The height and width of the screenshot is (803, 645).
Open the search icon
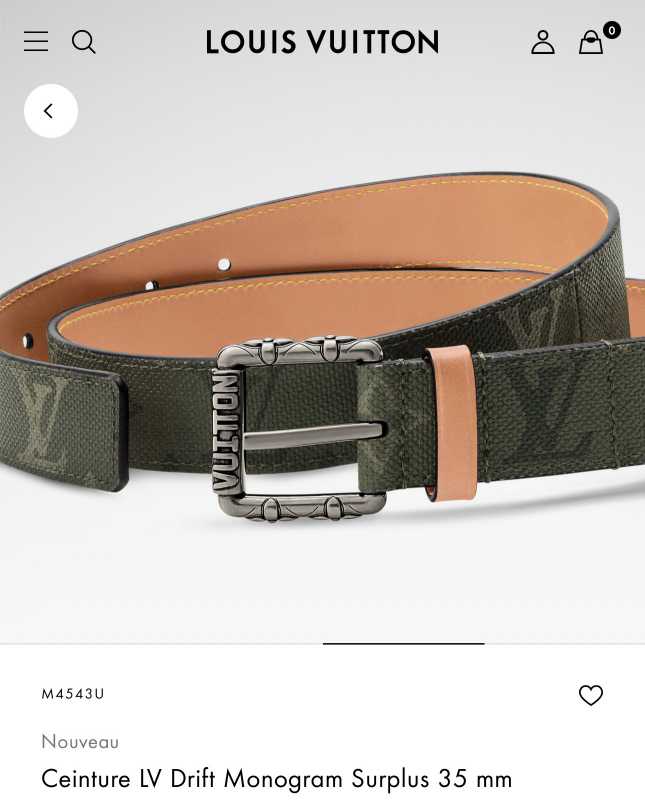(x=84, y=41)
